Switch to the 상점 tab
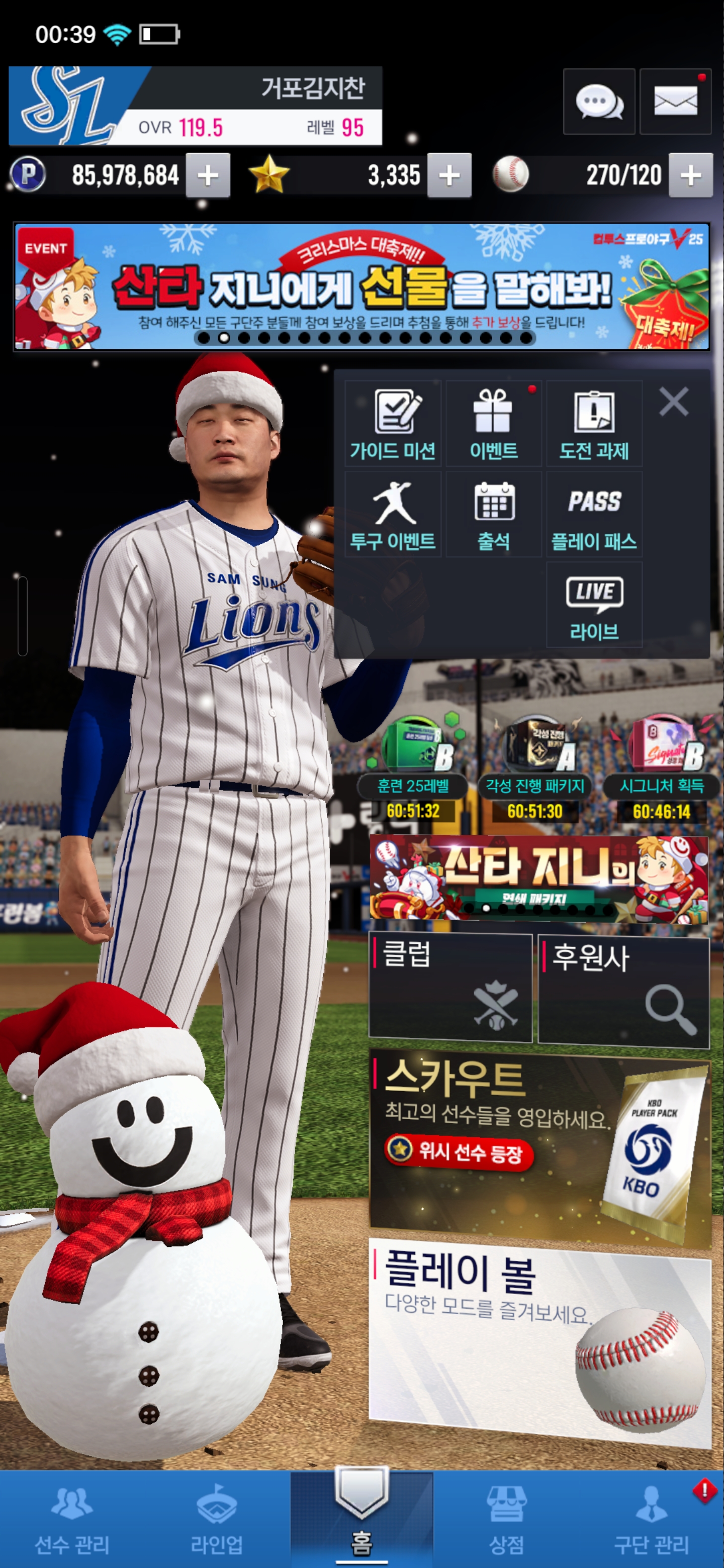The image size is (724, 1568). 506,1519
